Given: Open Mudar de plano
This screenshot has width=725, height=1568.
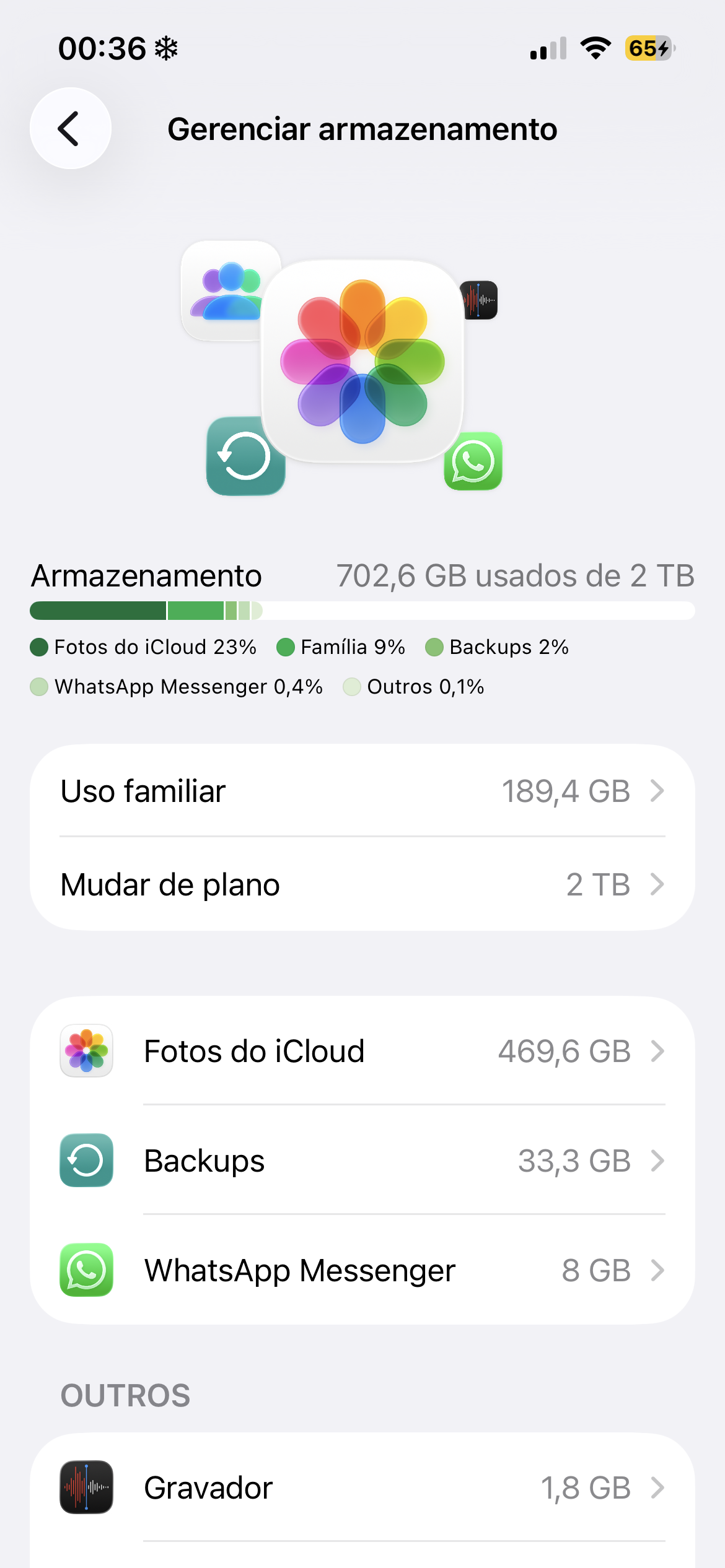Looking at the screenshot, I should (362, 884).
